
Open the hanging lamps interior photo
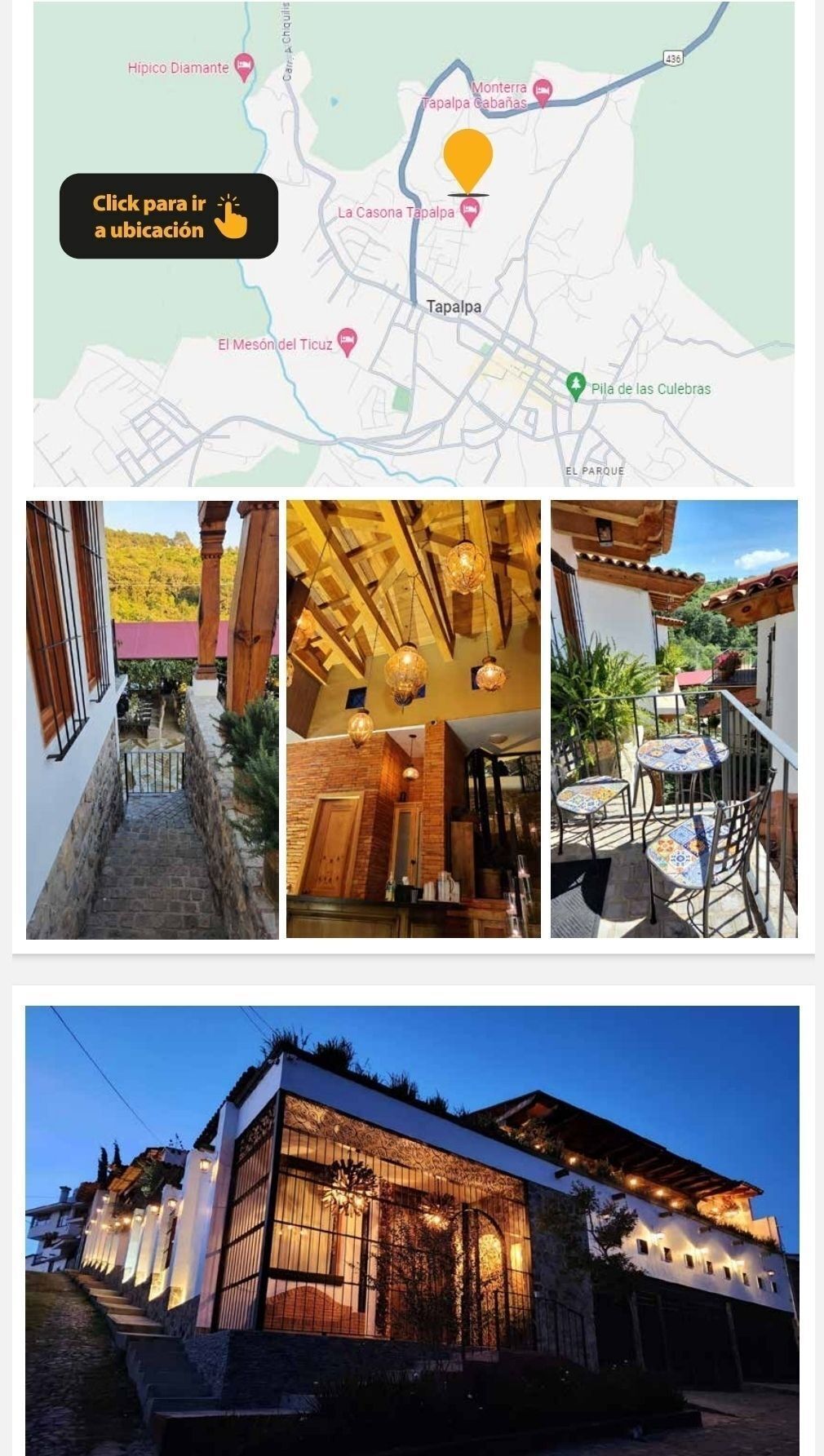click(x=413, y=719)
